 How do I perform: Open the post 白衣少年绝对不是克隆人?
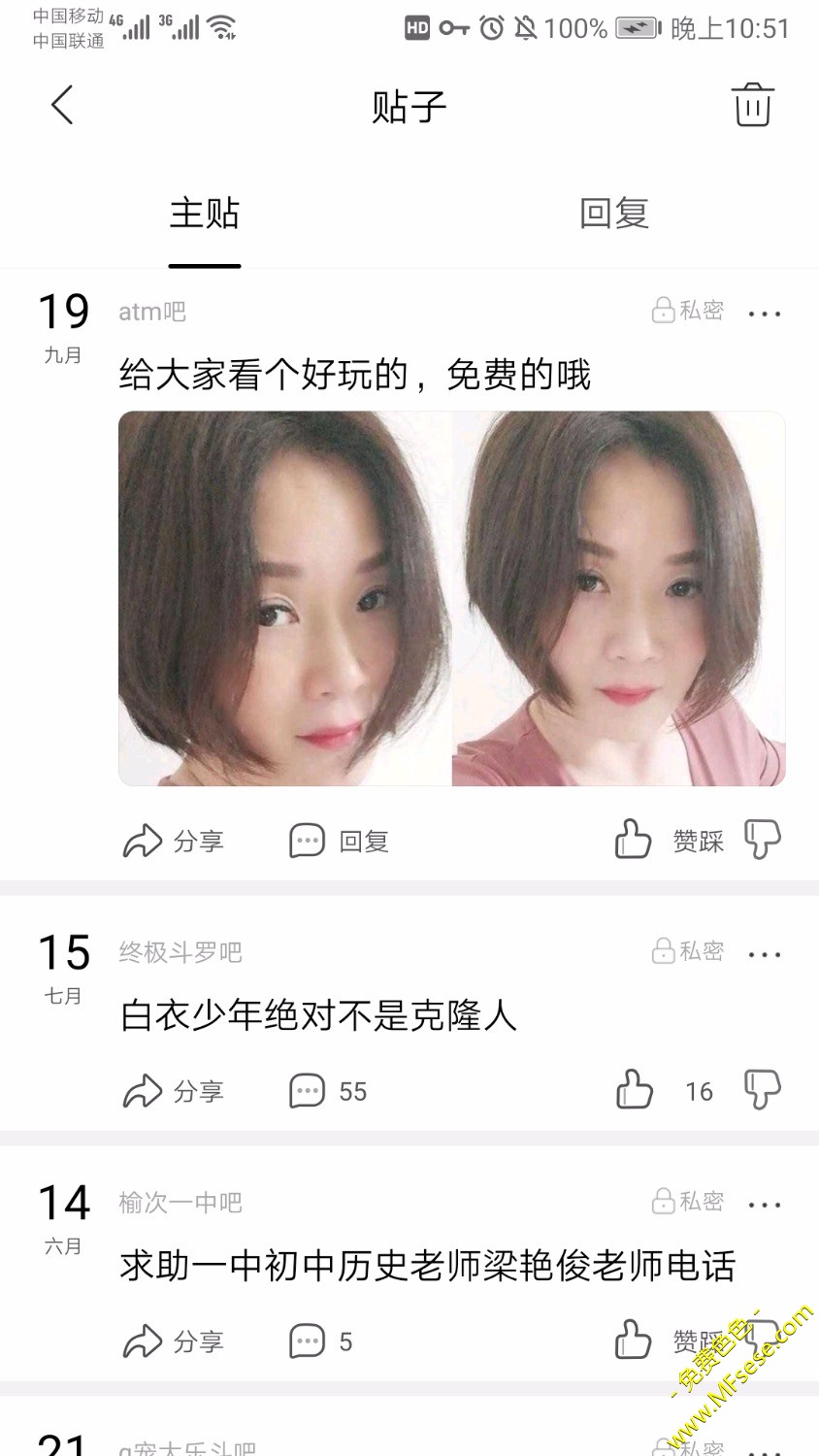(x=318, y=1015)
